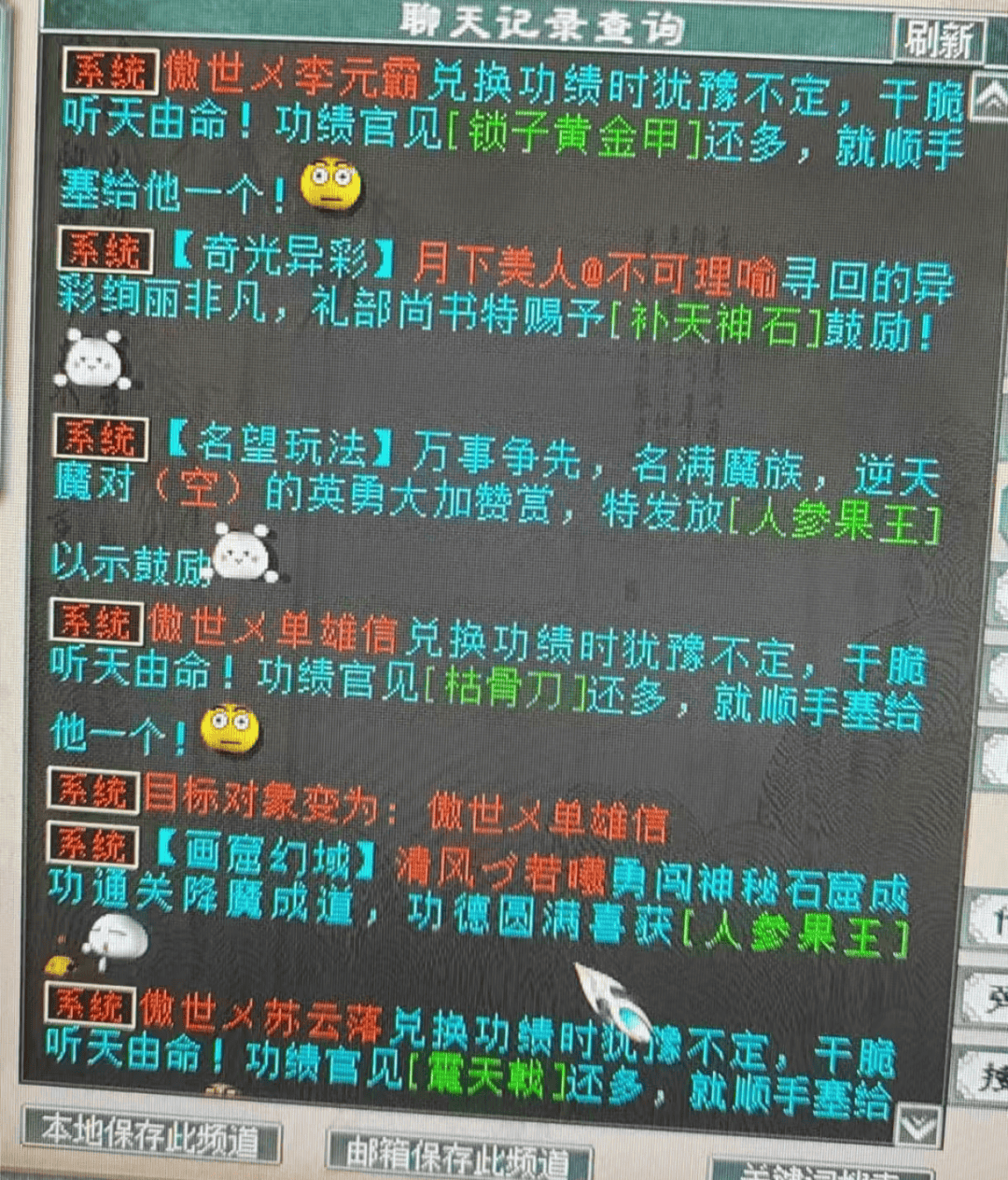The image size is (1008, 1180).
Task: Open the [锁子黄金甲] item link
Action: click(574, 135)
